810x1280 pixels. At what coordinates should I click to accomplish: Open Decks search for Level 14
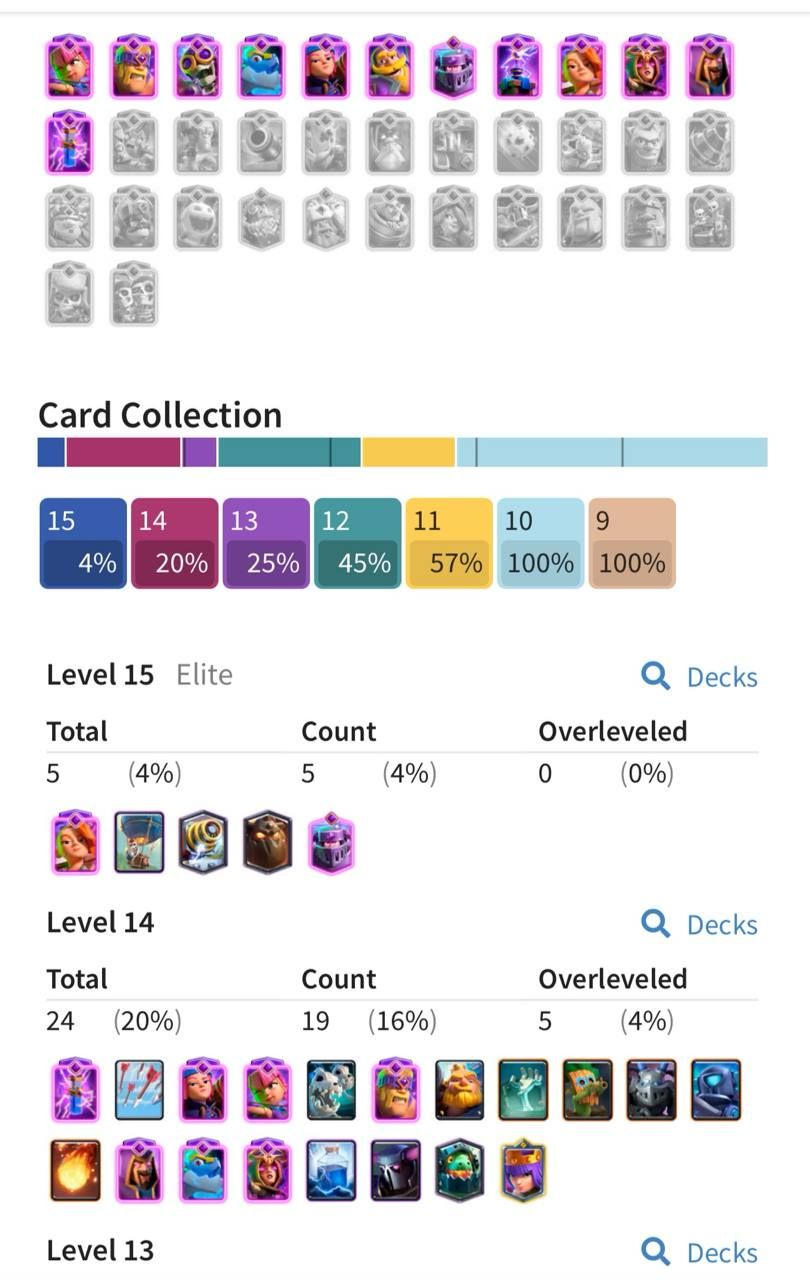pyautogui.click(x=700, y=924)
